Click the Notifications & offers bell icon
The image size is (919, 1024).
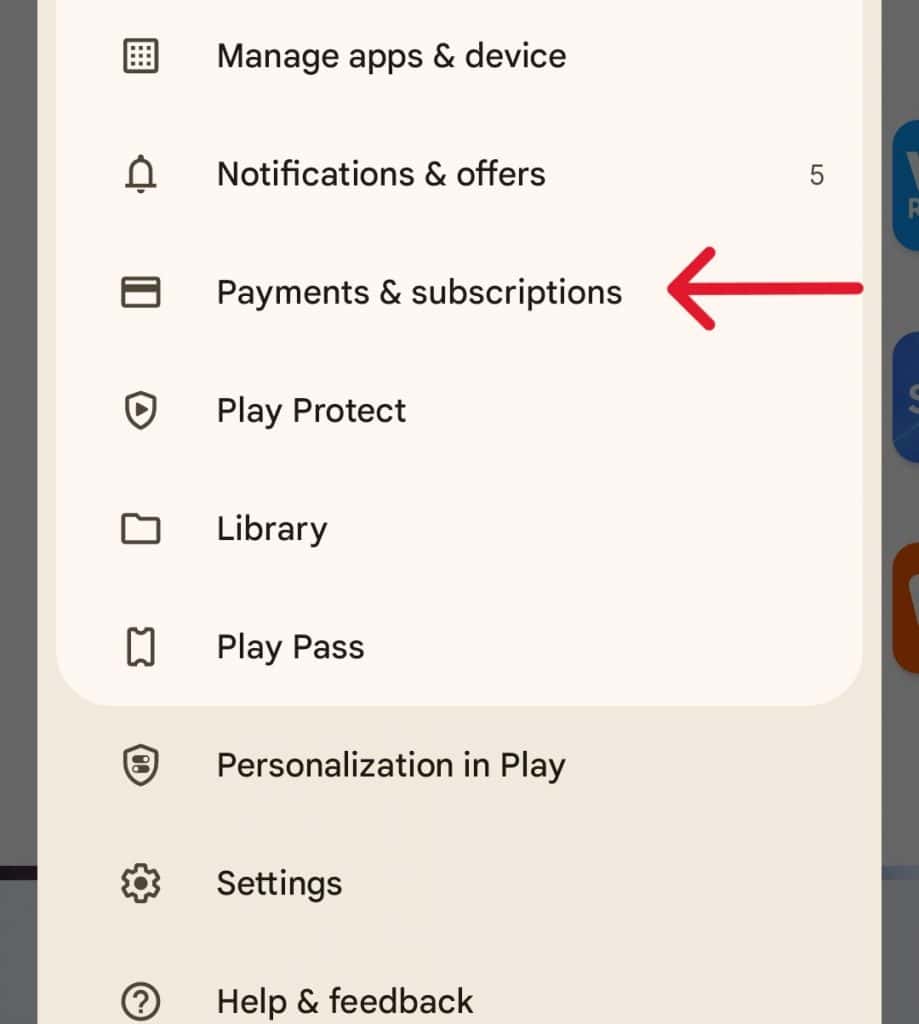click(x=140, y=173)
